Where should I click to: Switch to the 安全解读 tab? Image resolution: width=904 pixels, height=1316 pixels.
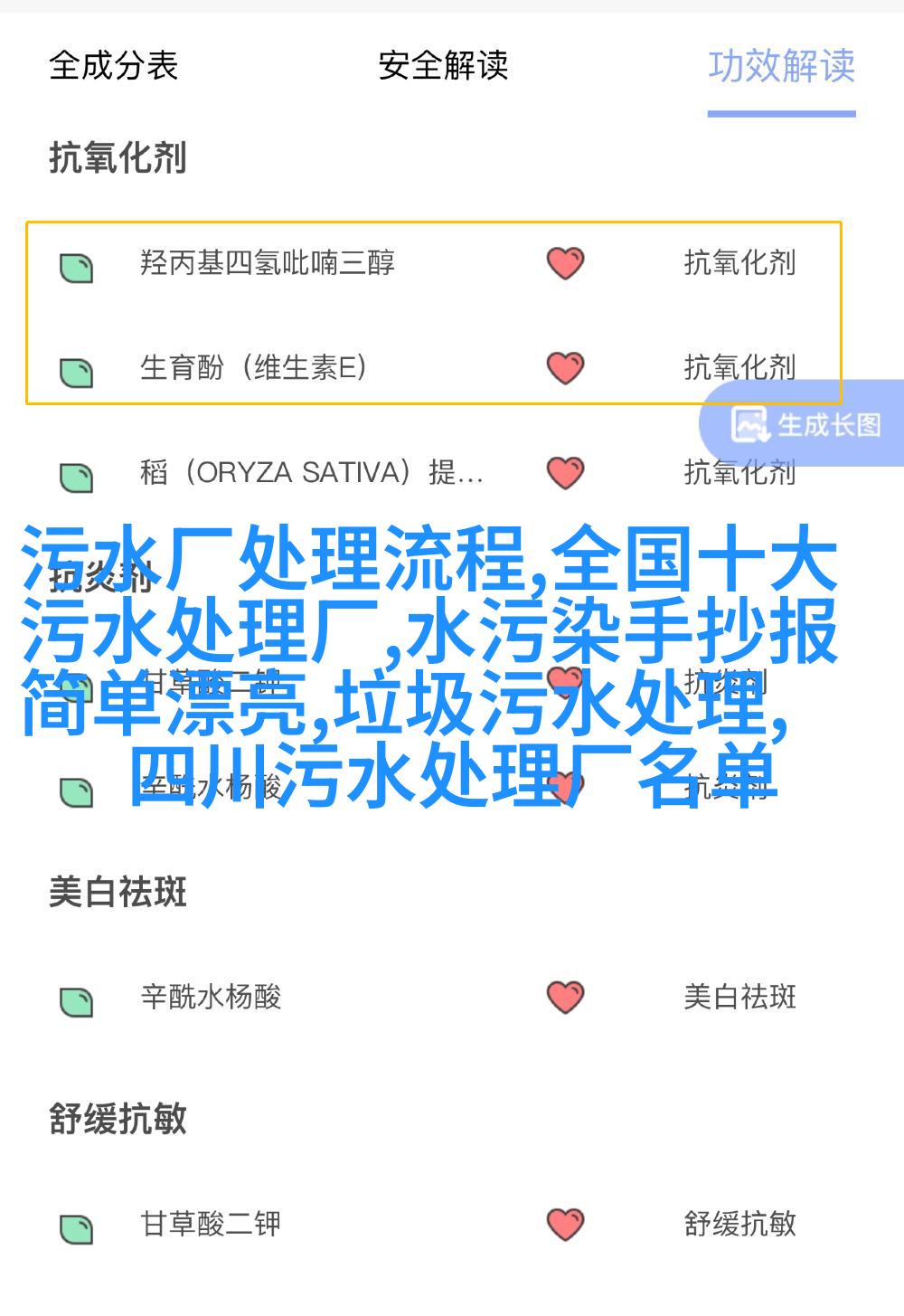443,66
